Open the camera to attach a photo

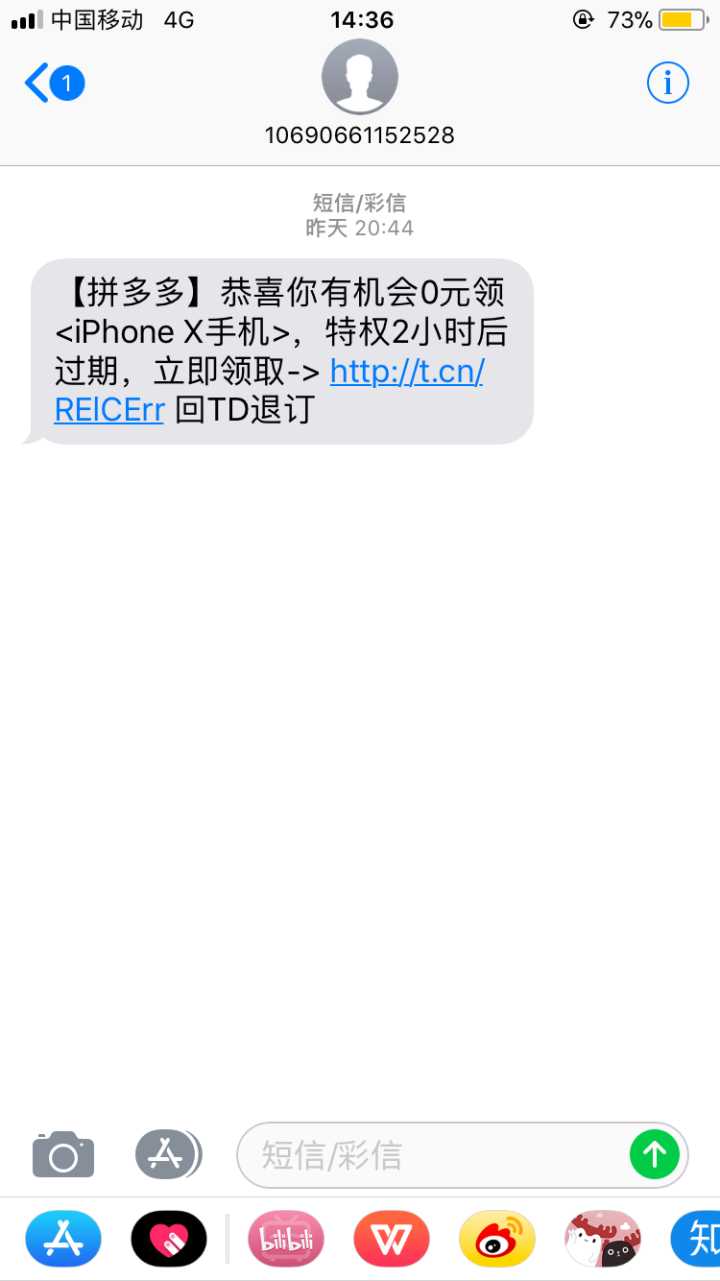tap(63, 1155)
